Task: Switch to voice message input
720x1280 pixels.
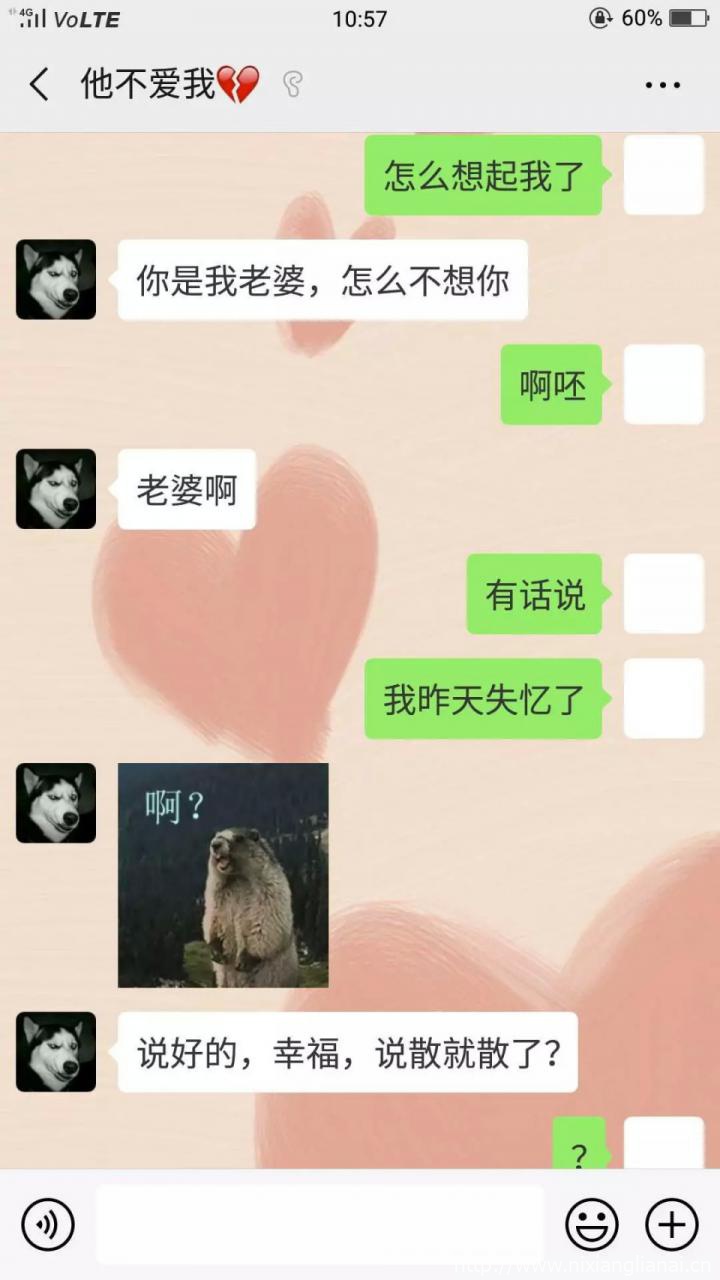Action: (48, 1224)
